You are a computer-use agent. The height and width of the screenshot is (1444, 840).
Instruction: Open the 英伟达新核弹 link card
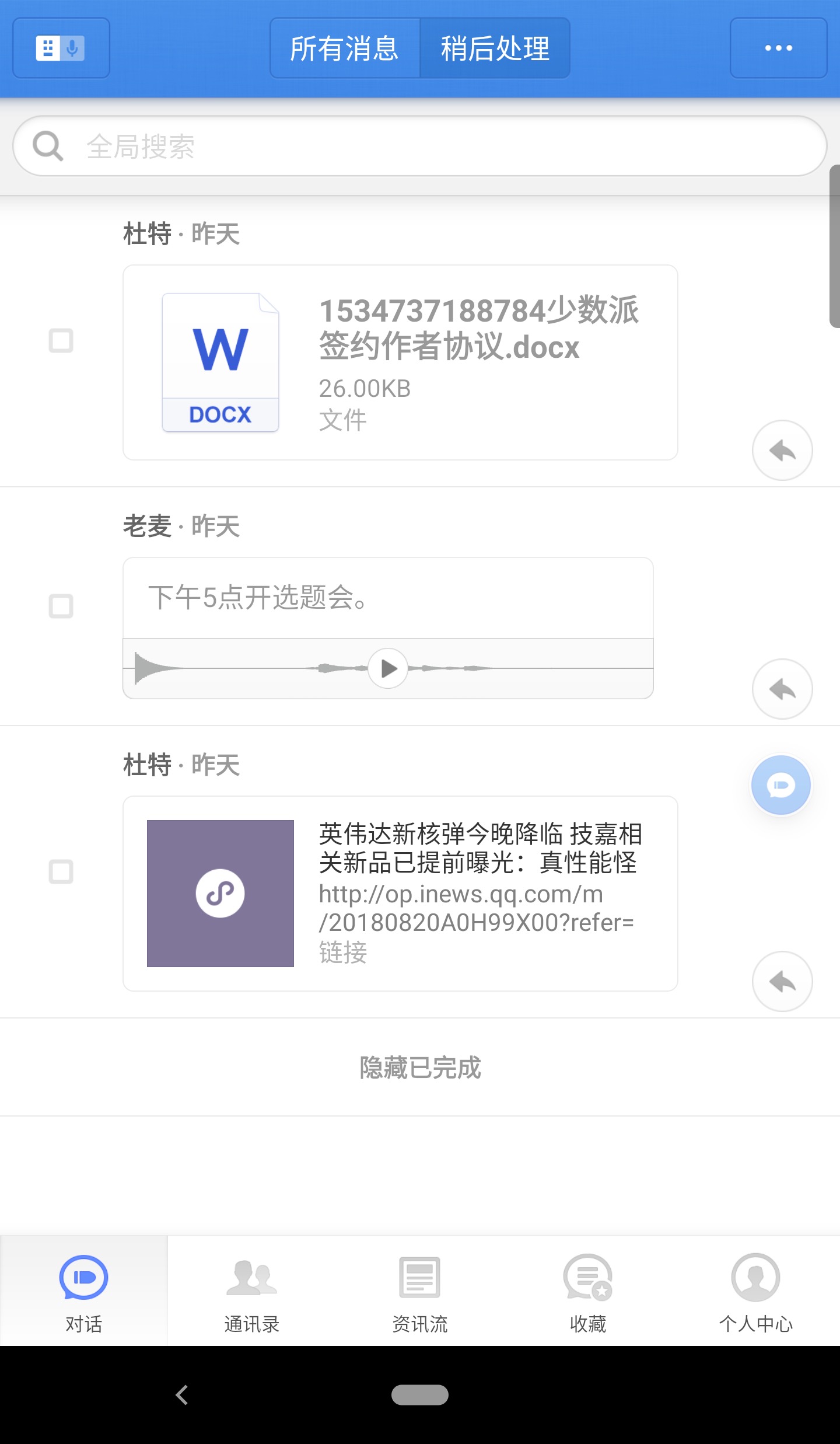pos(400,893)
